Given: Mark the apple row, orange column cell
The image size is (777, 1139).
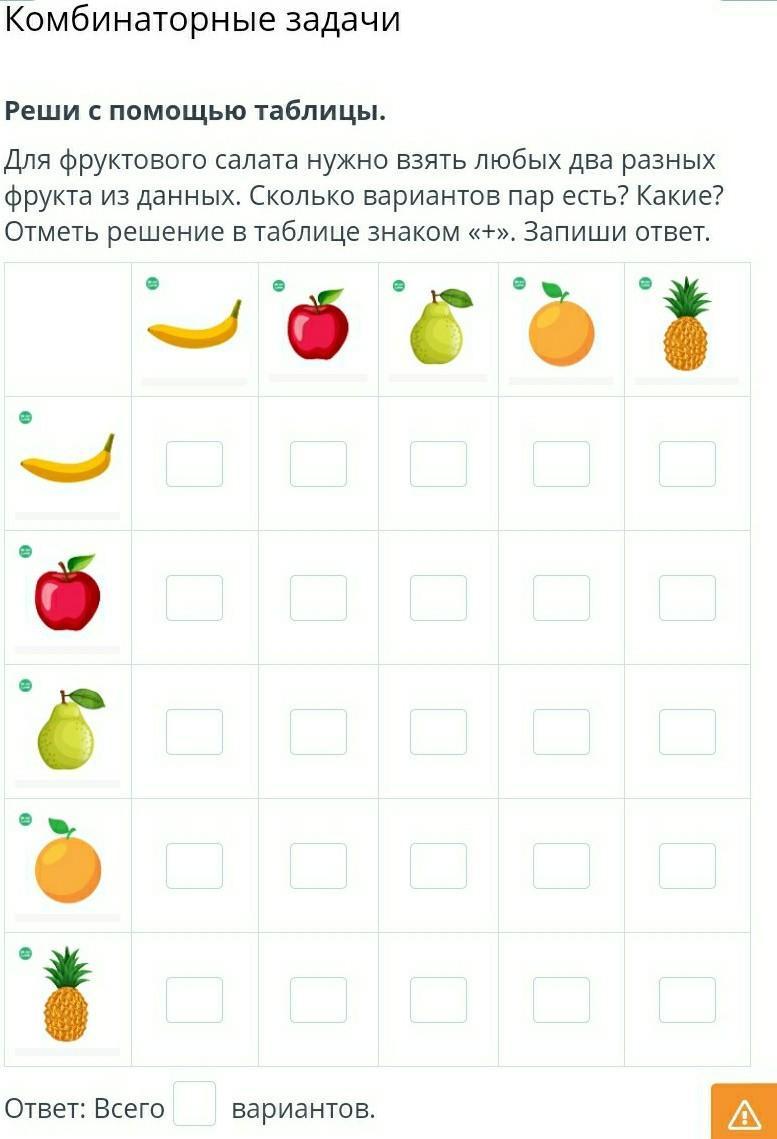Looking at the screenshot, I should point(561,598).
